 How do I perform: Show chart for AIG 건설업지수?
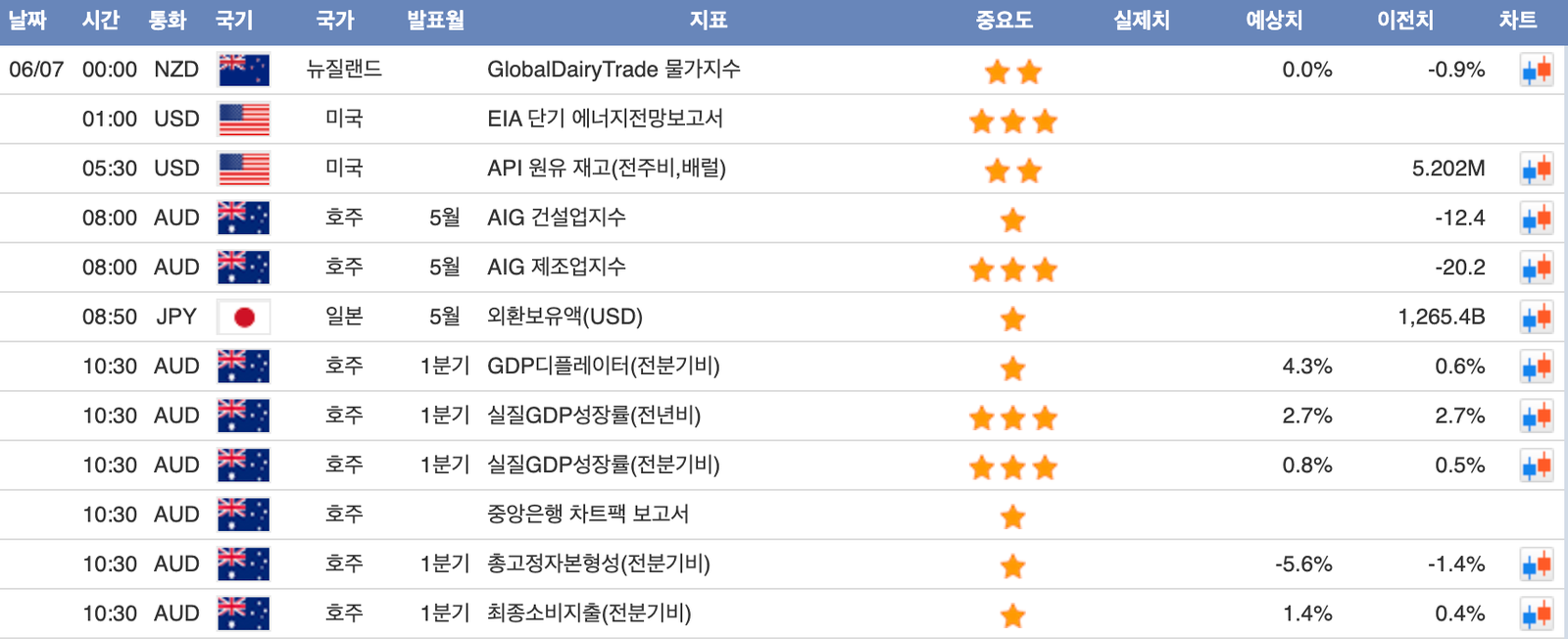1537,219
